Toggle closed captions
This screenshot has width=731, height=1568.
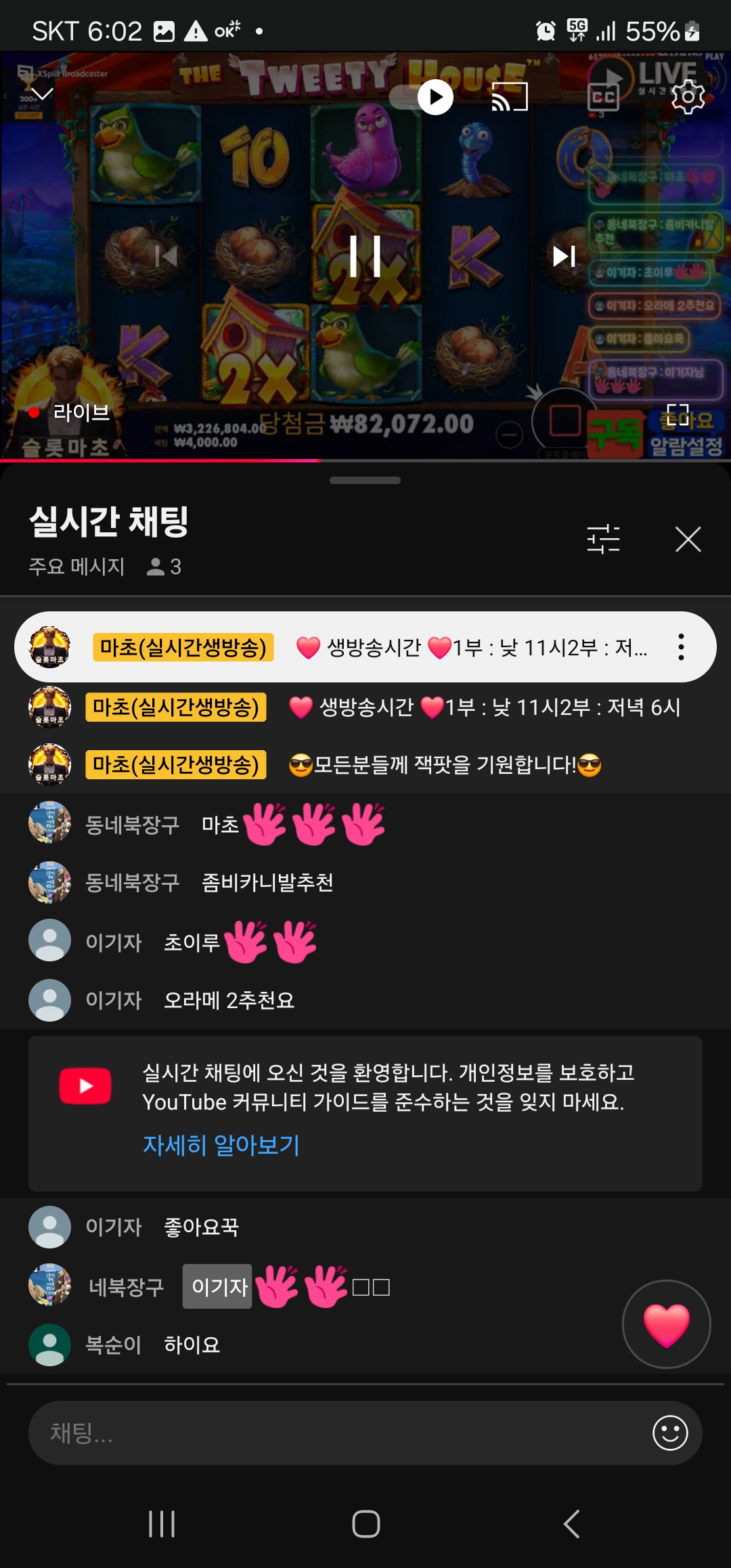point(603,97)
